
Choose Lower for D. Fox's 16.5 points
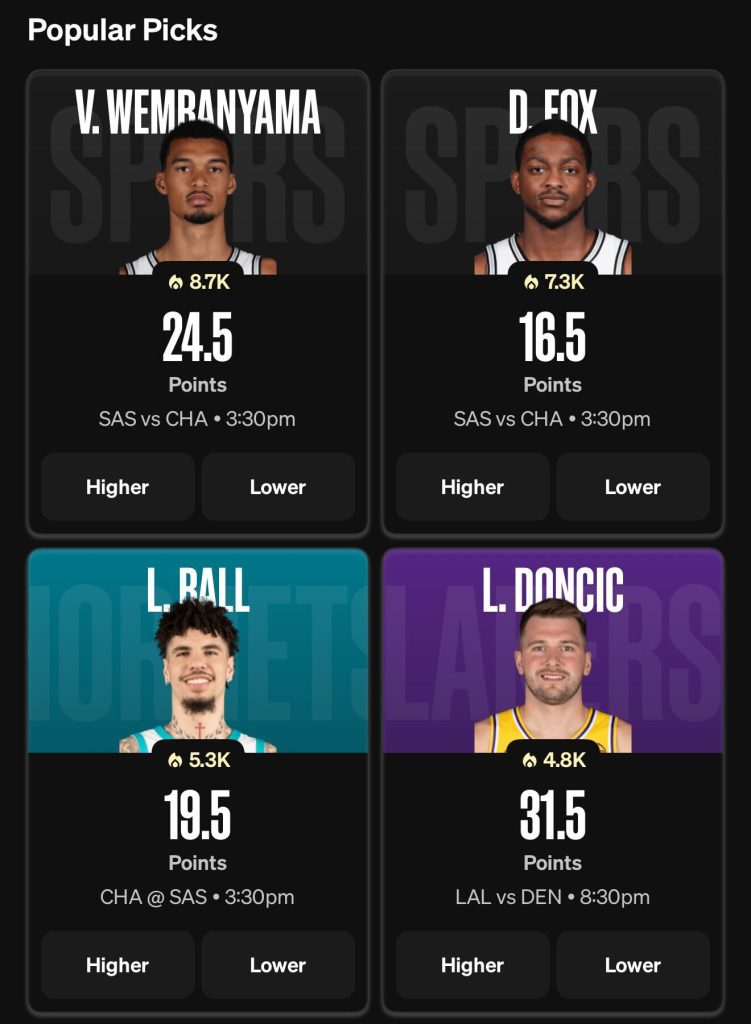(633, 487)
